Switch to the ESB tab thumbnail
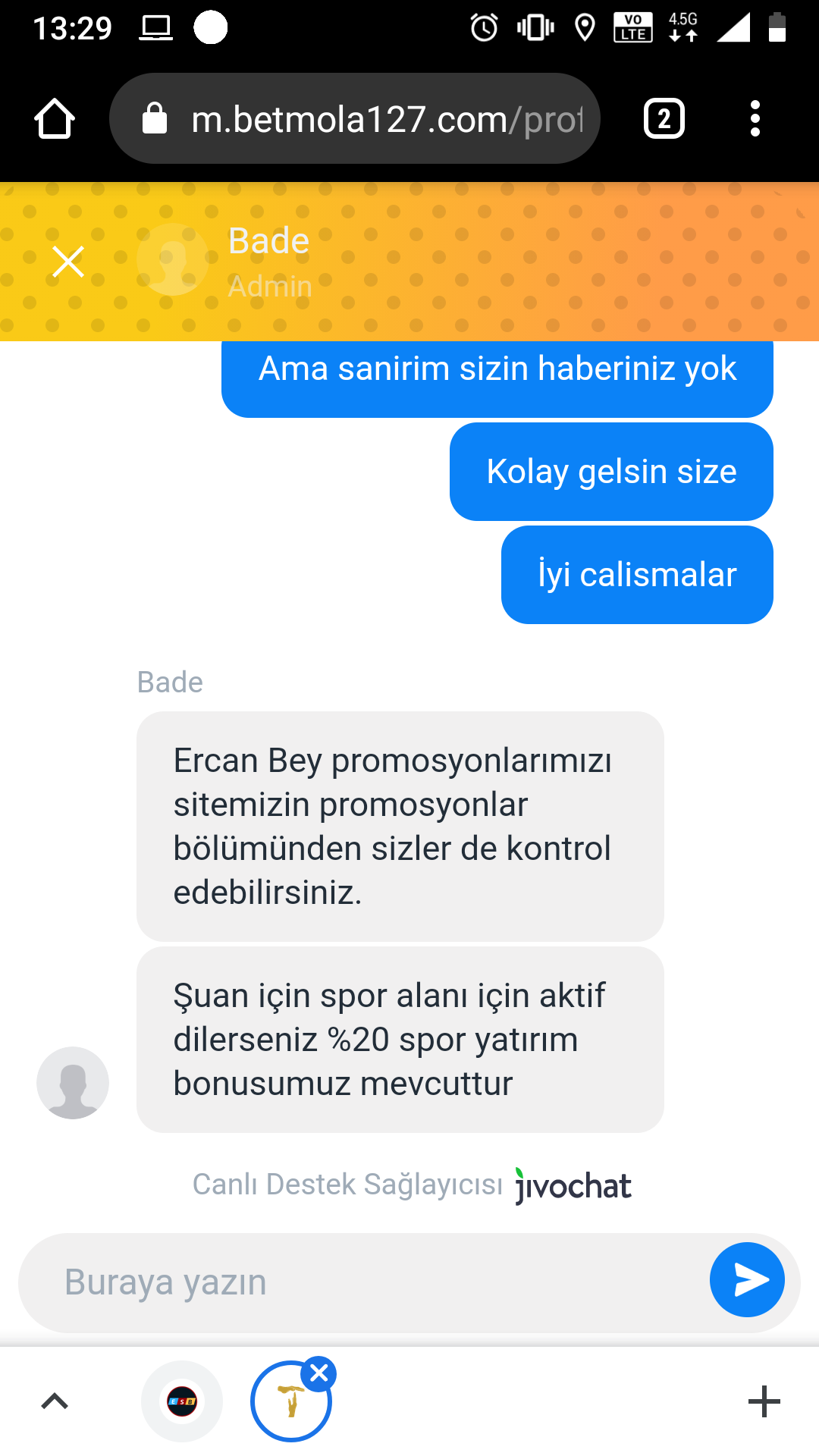 coord(182,1401)
